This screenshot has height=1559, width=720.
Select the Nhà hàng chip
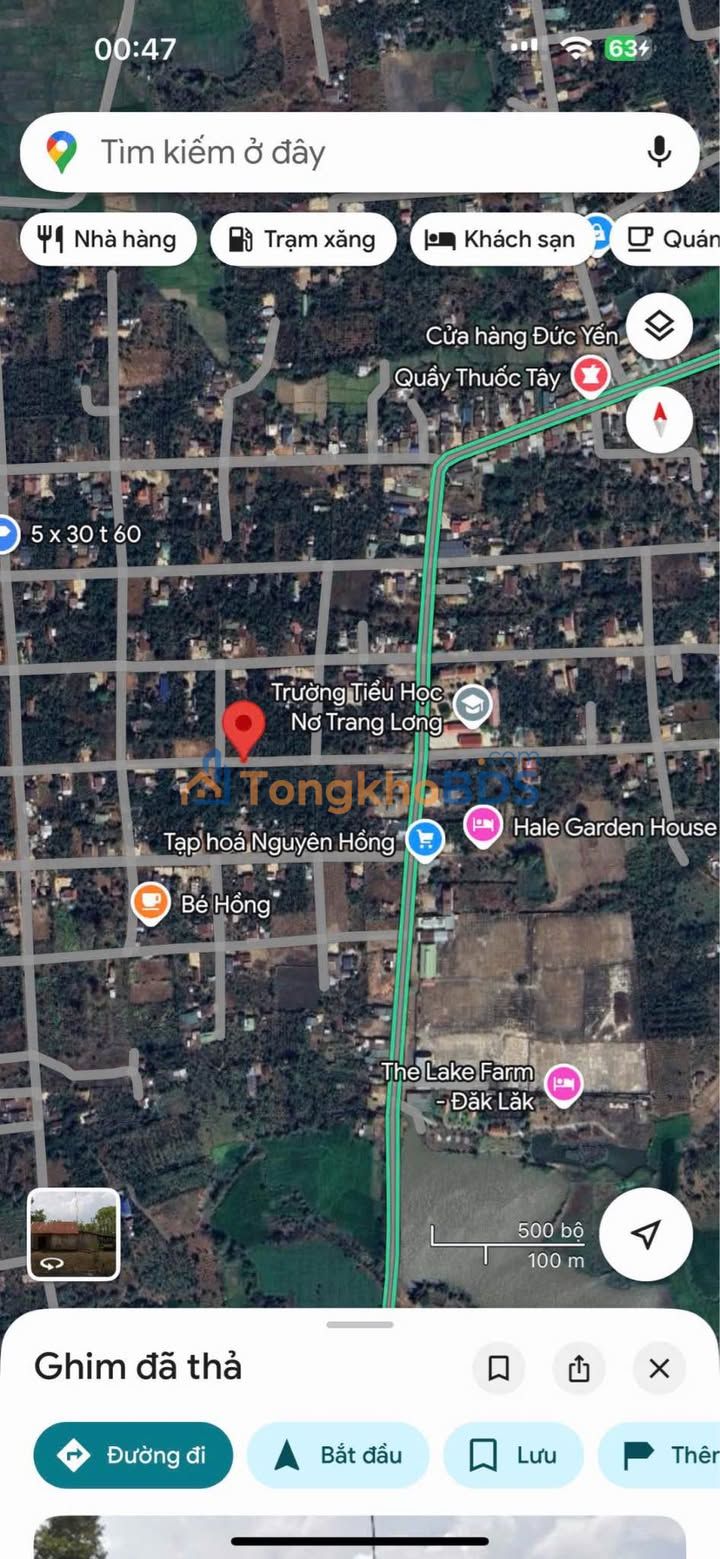point(108,239)
